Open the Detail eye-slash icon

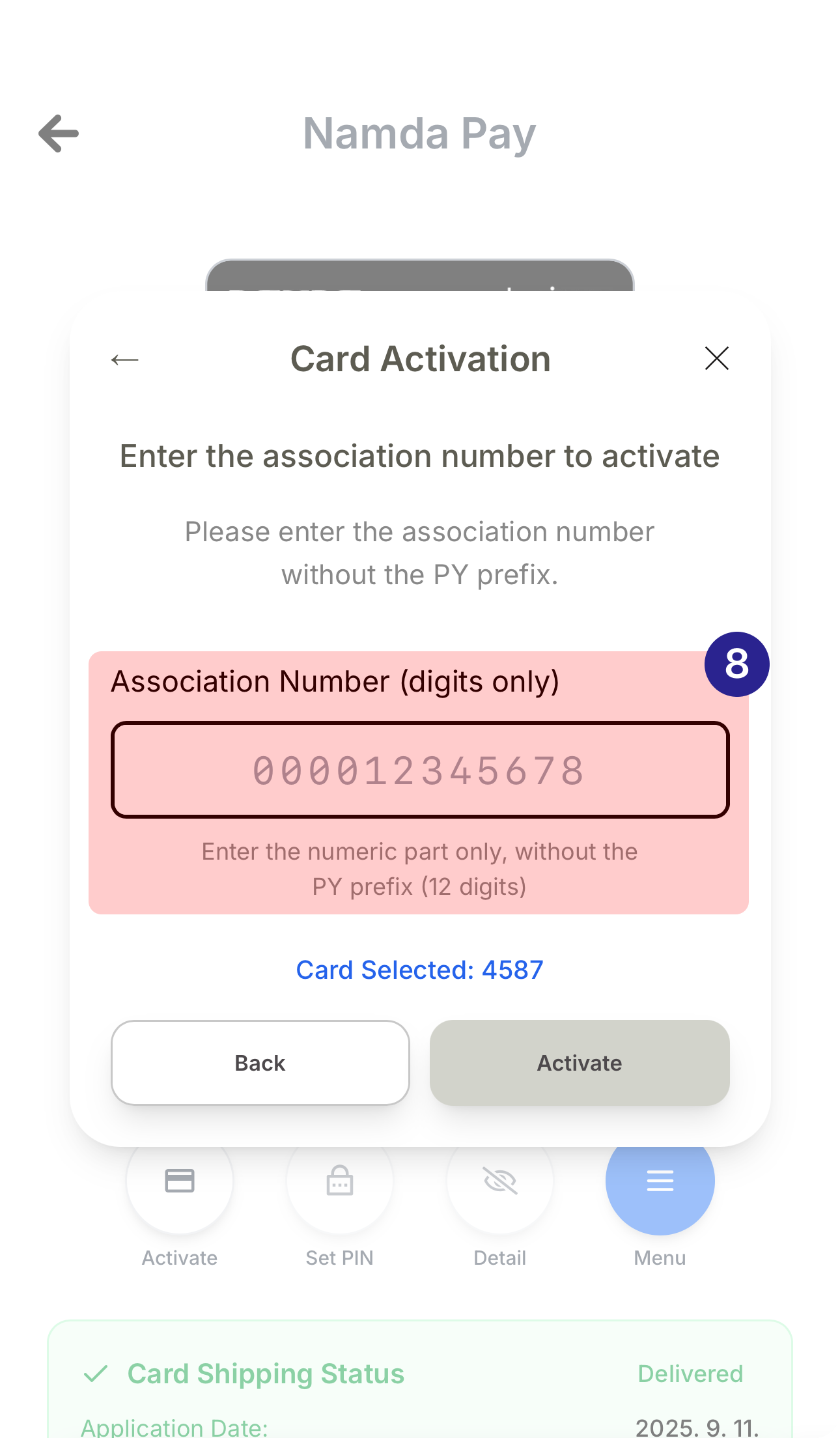(x=499, y=1182)
